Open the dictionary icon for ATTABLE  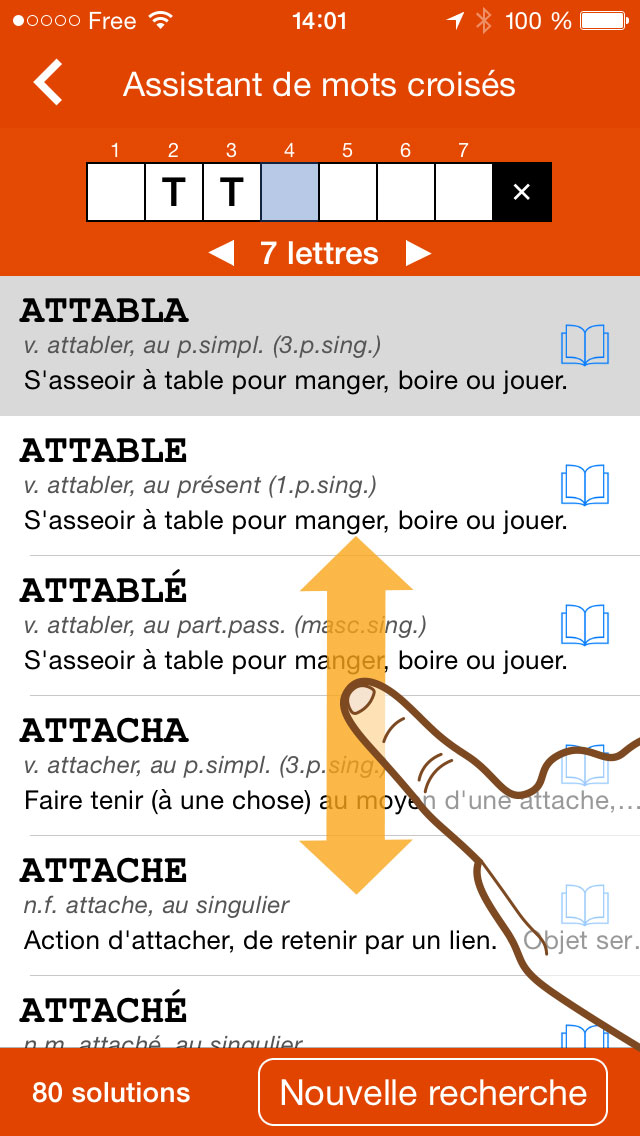(x=585, y=486)
